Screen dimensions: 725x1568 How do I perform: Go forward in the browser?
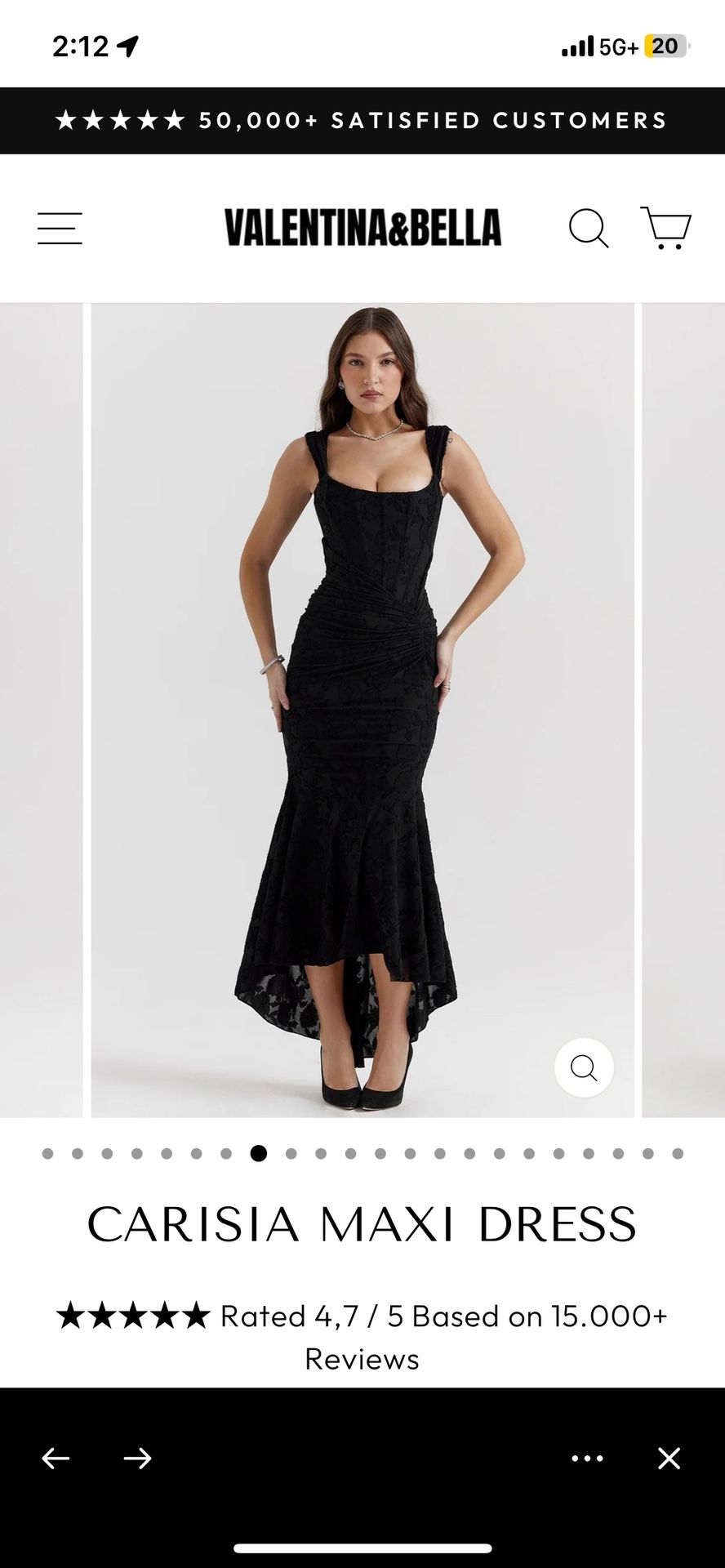coord(137,1458)
